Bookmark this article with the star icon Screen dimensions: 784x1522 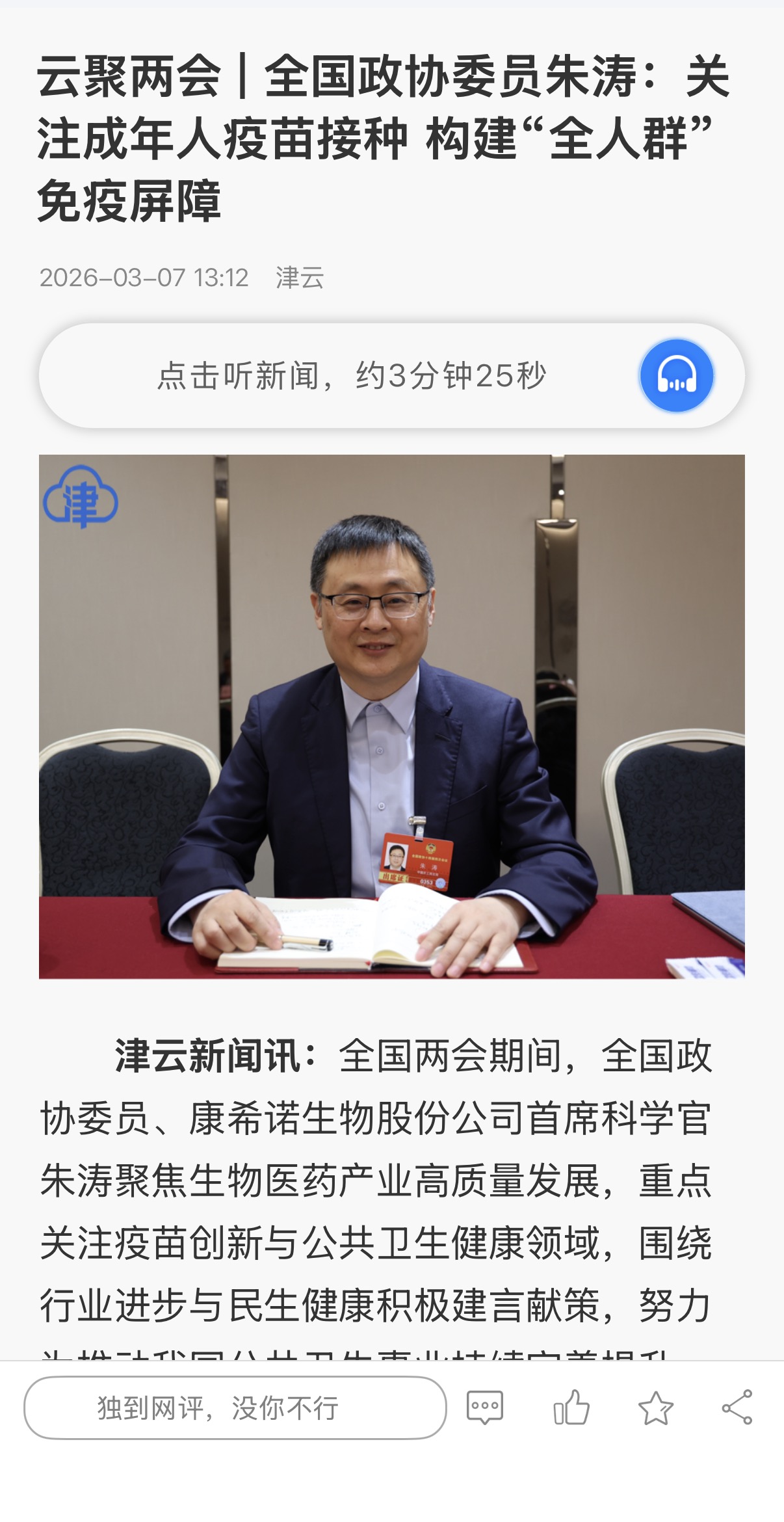point(655,1409)
